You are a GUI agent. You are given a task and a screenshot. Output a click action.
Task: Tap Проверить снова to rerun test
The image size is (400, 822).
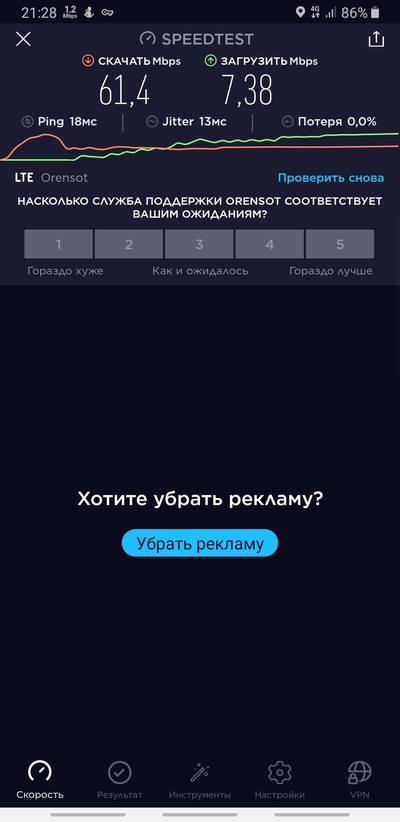tap(331, 178)
